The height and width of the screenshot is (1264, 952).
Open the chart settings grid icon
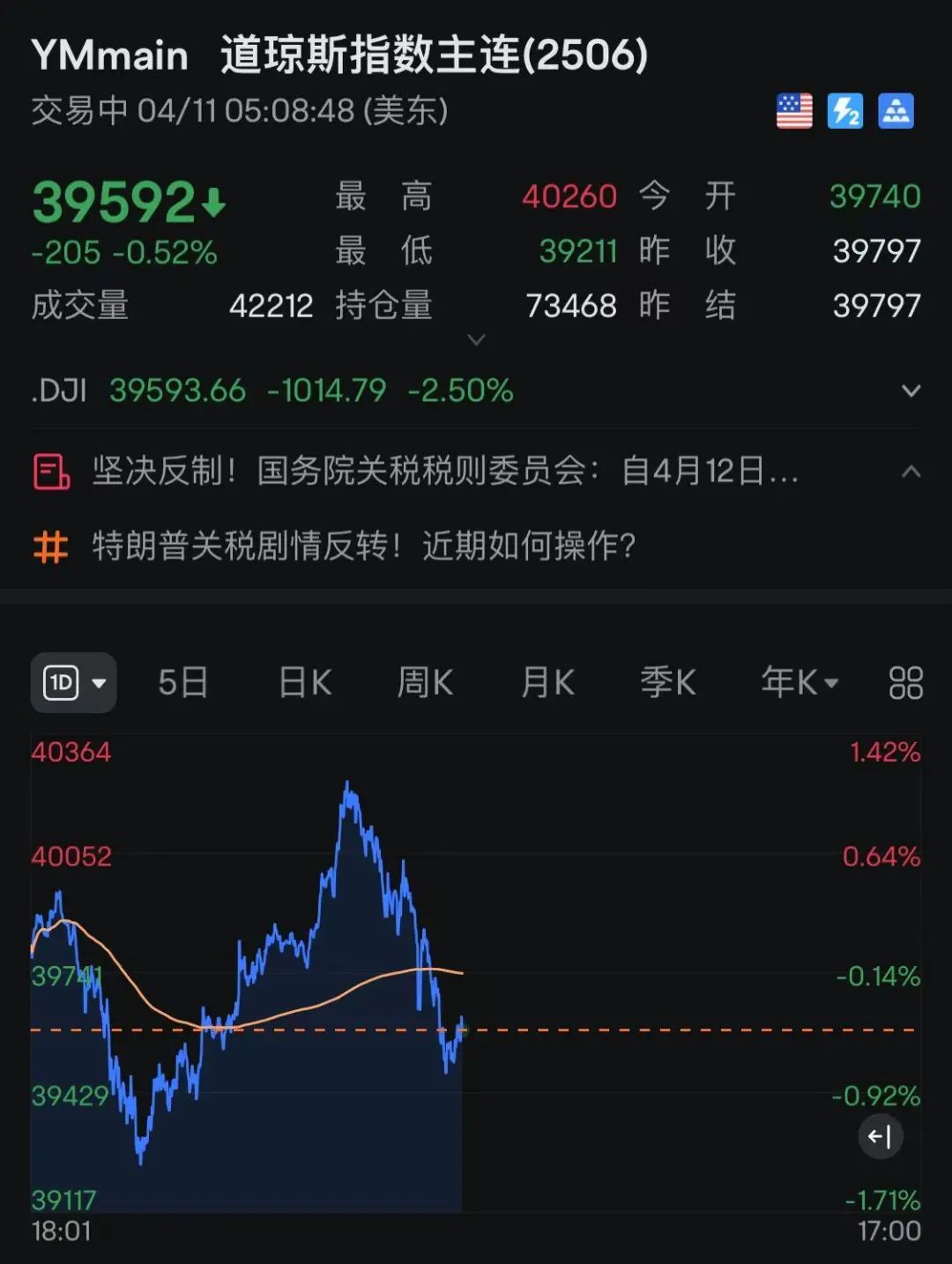905,683
